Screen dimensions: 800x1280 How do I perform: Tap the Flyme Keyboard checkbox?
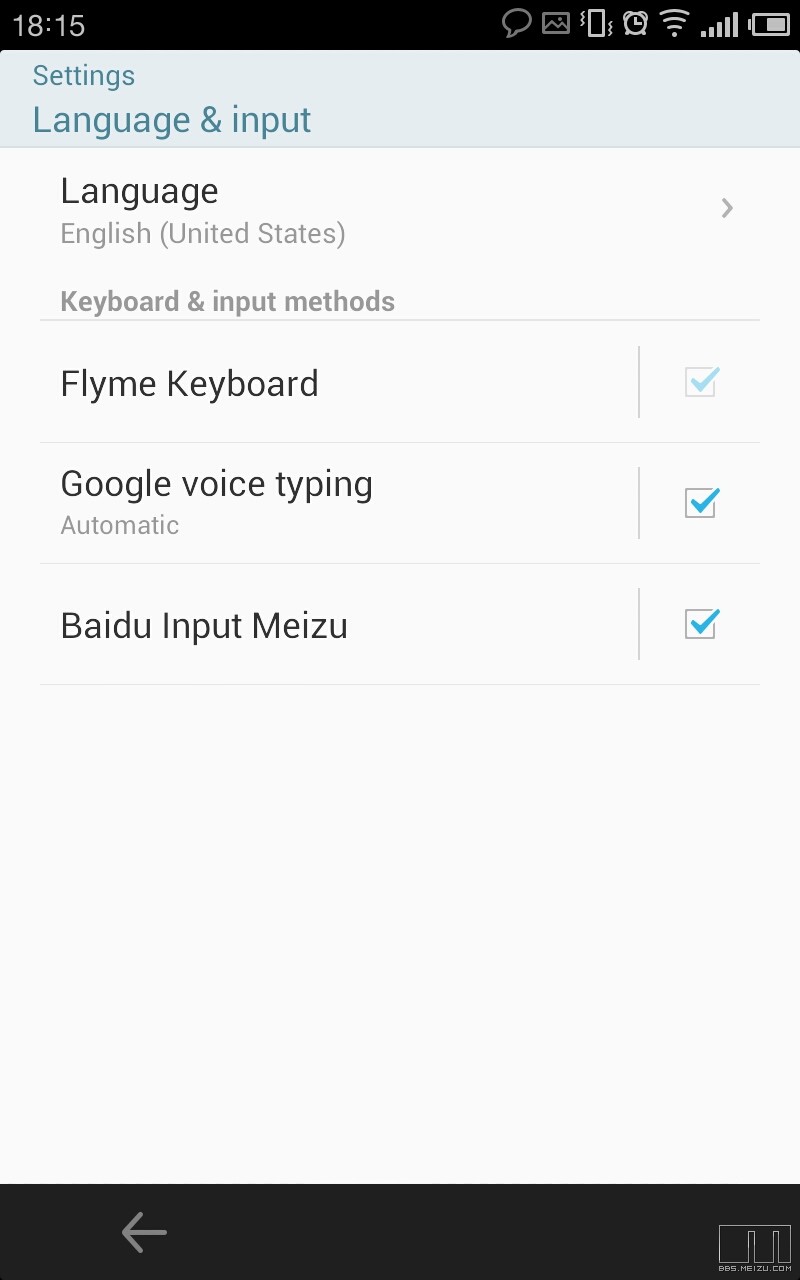click(700, 382)
